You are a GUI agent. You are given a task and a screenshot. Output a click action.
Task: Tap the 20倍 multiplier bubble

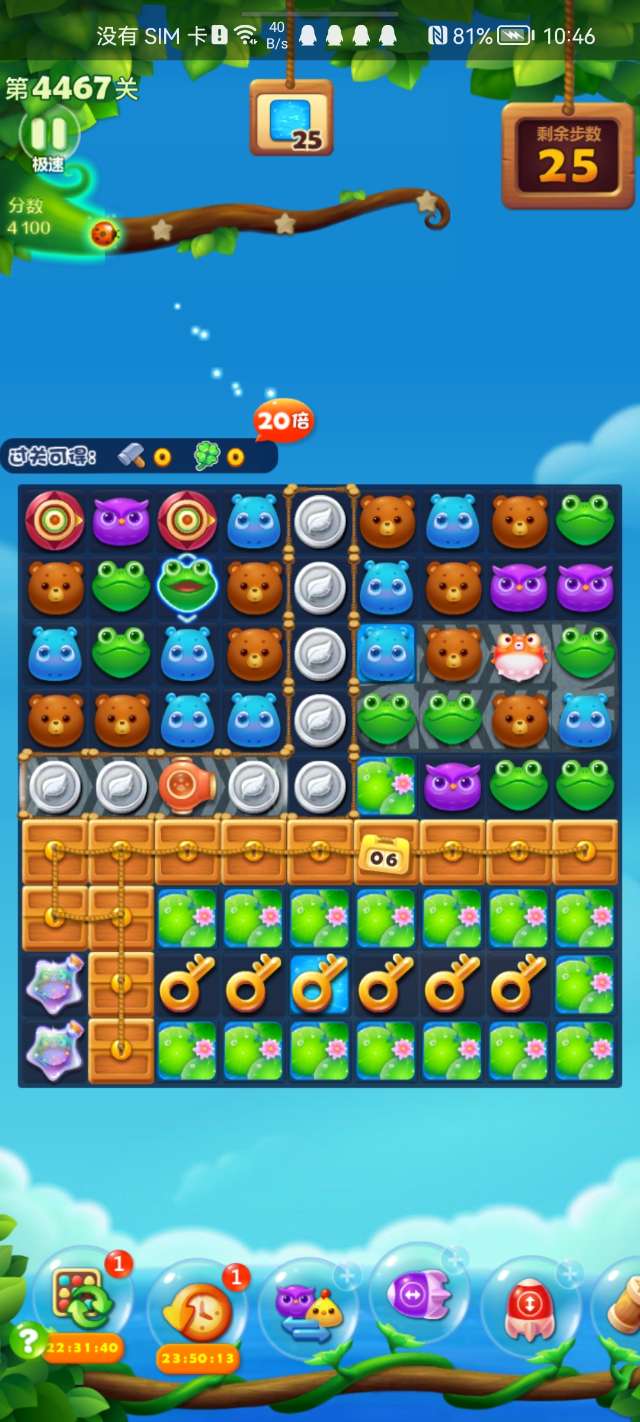(x=283, y=421)
